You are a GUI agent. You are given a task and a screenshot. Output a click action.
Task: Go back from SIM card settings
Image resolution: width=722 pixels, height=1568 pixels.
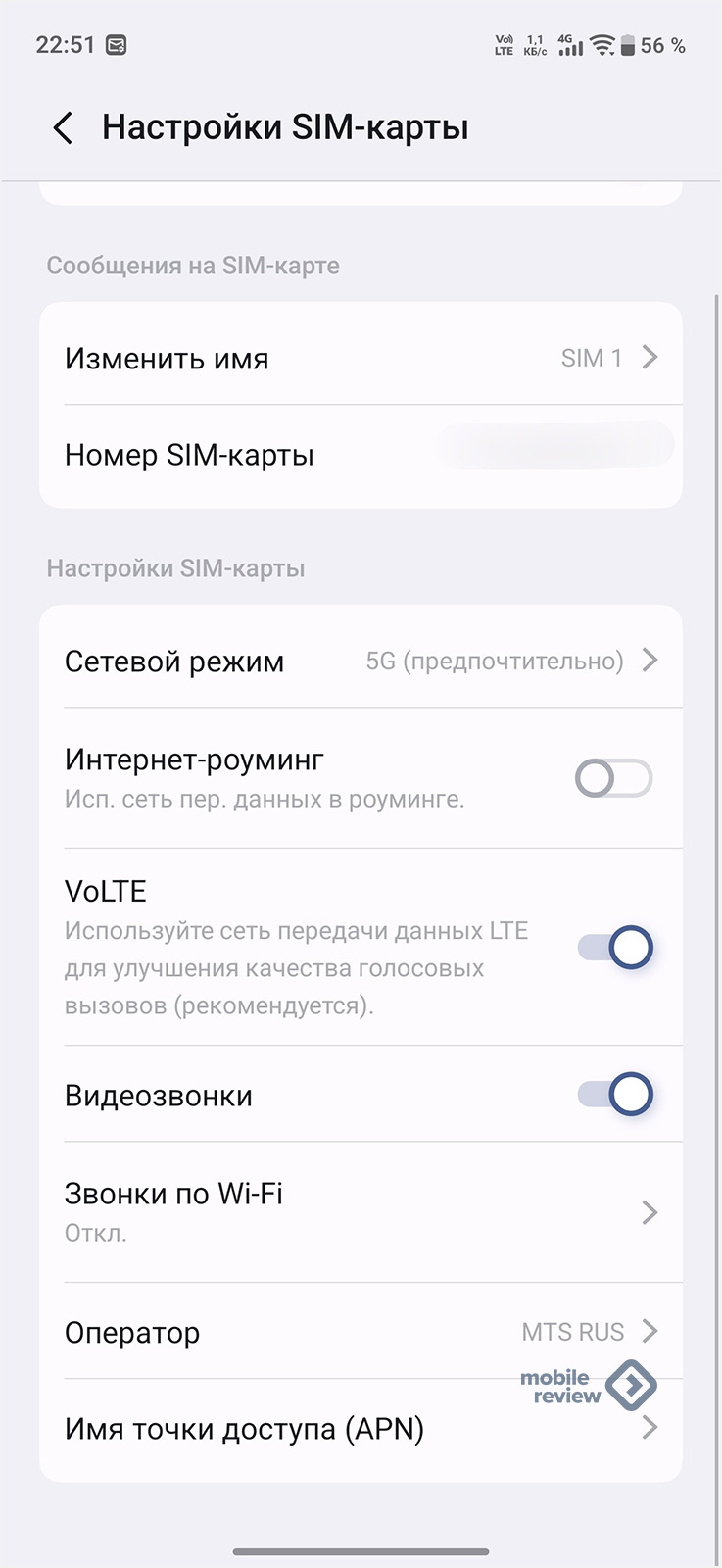click(63, 128)
